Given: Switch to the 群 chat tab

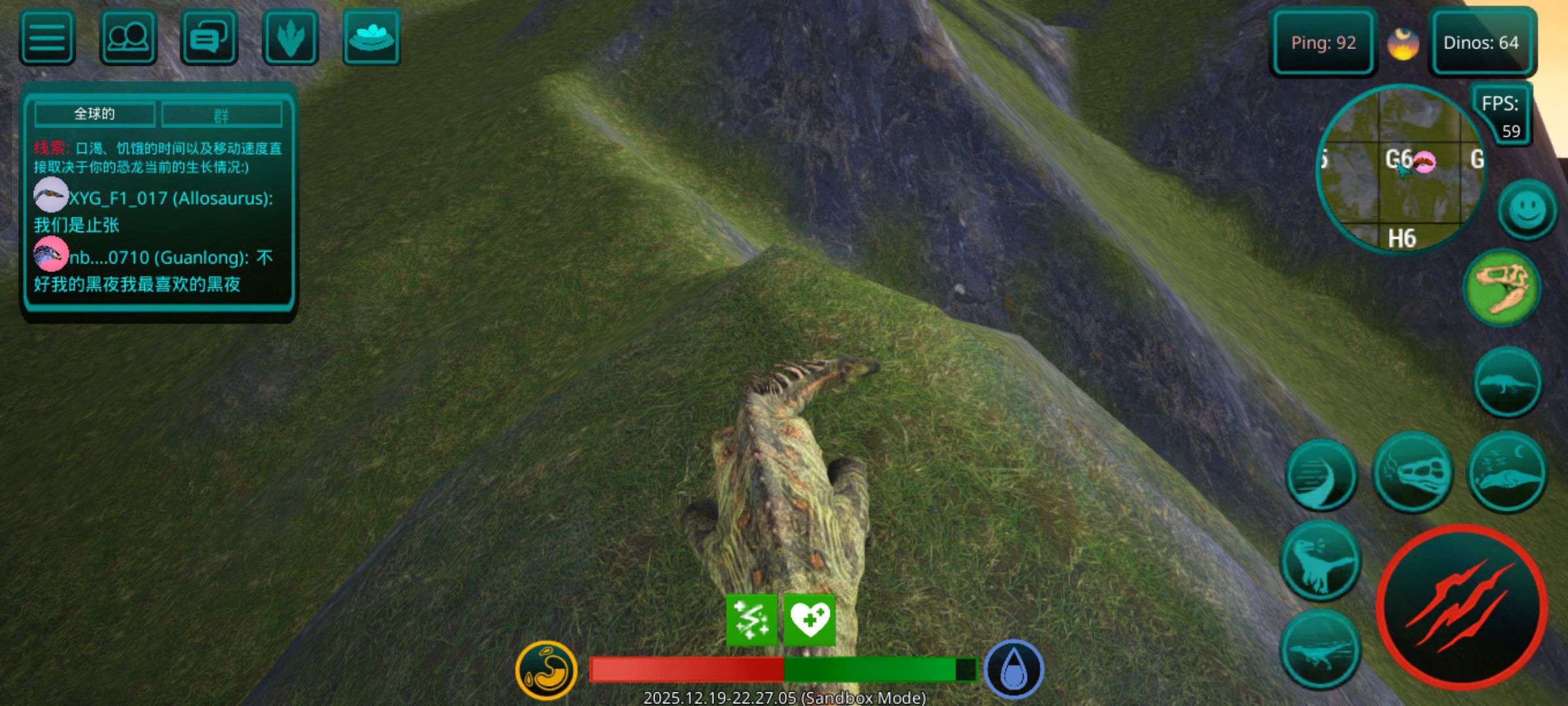Looking at the screenshot, I should 221,116.
